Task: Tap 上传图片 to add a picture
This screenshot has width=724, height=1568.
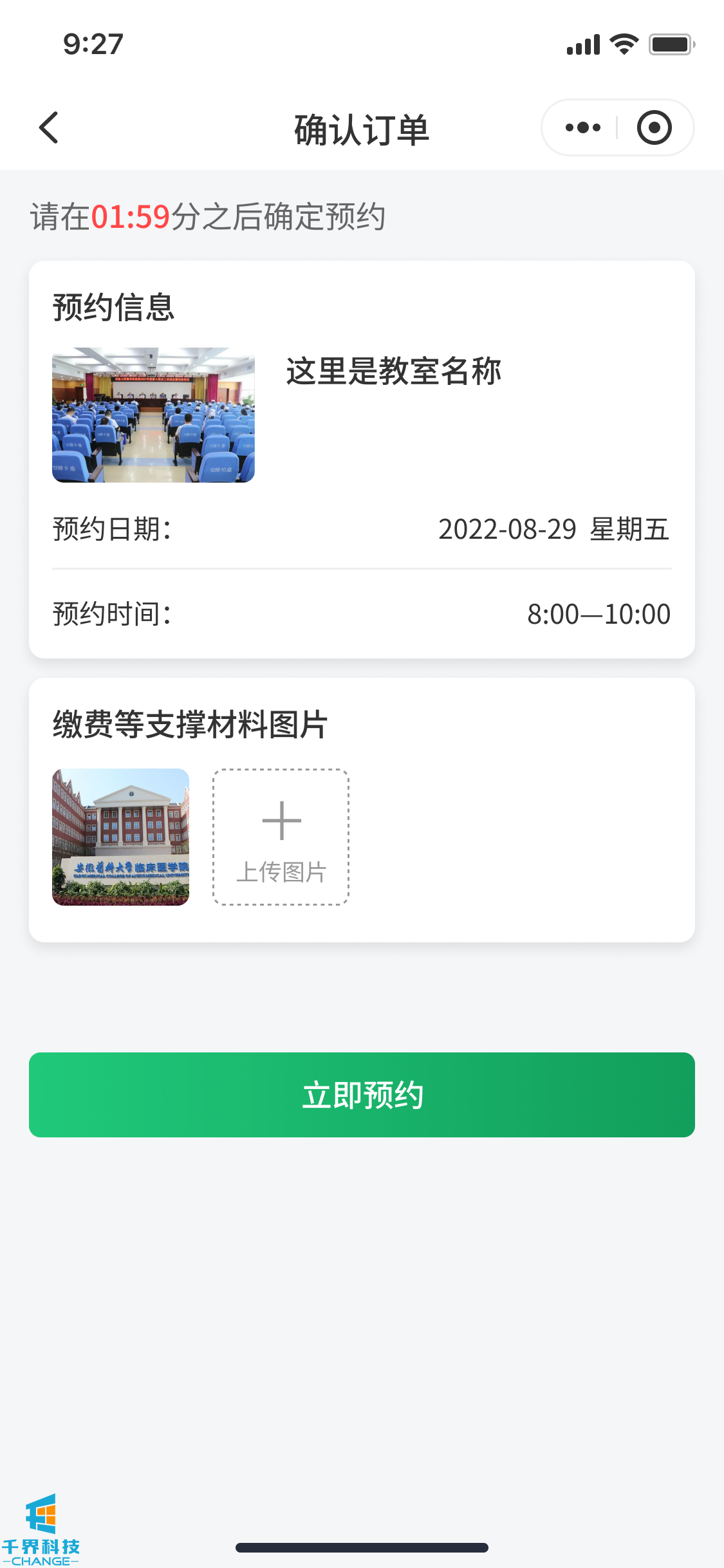Action: point(281,837)
